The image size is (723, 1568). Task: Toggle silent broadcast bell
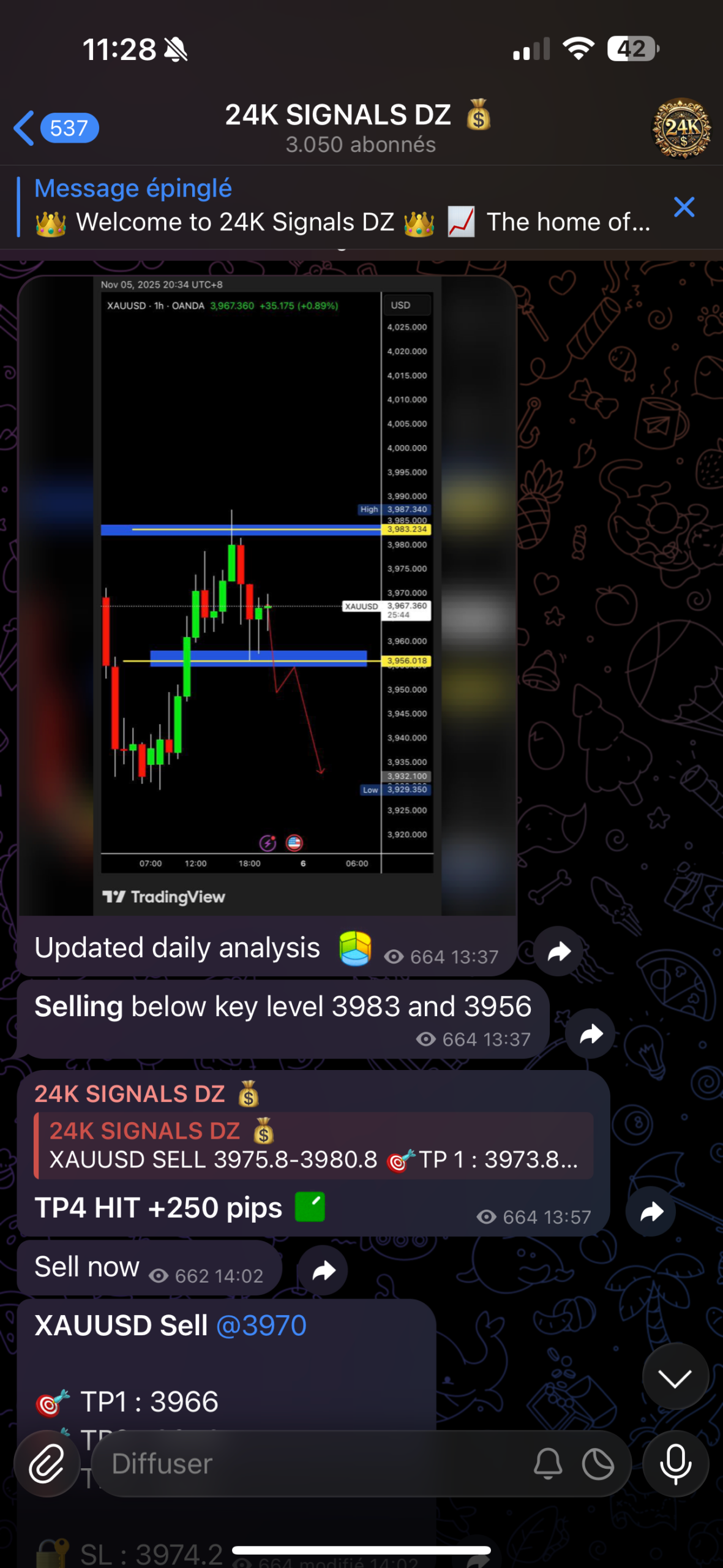point(547,1464)
